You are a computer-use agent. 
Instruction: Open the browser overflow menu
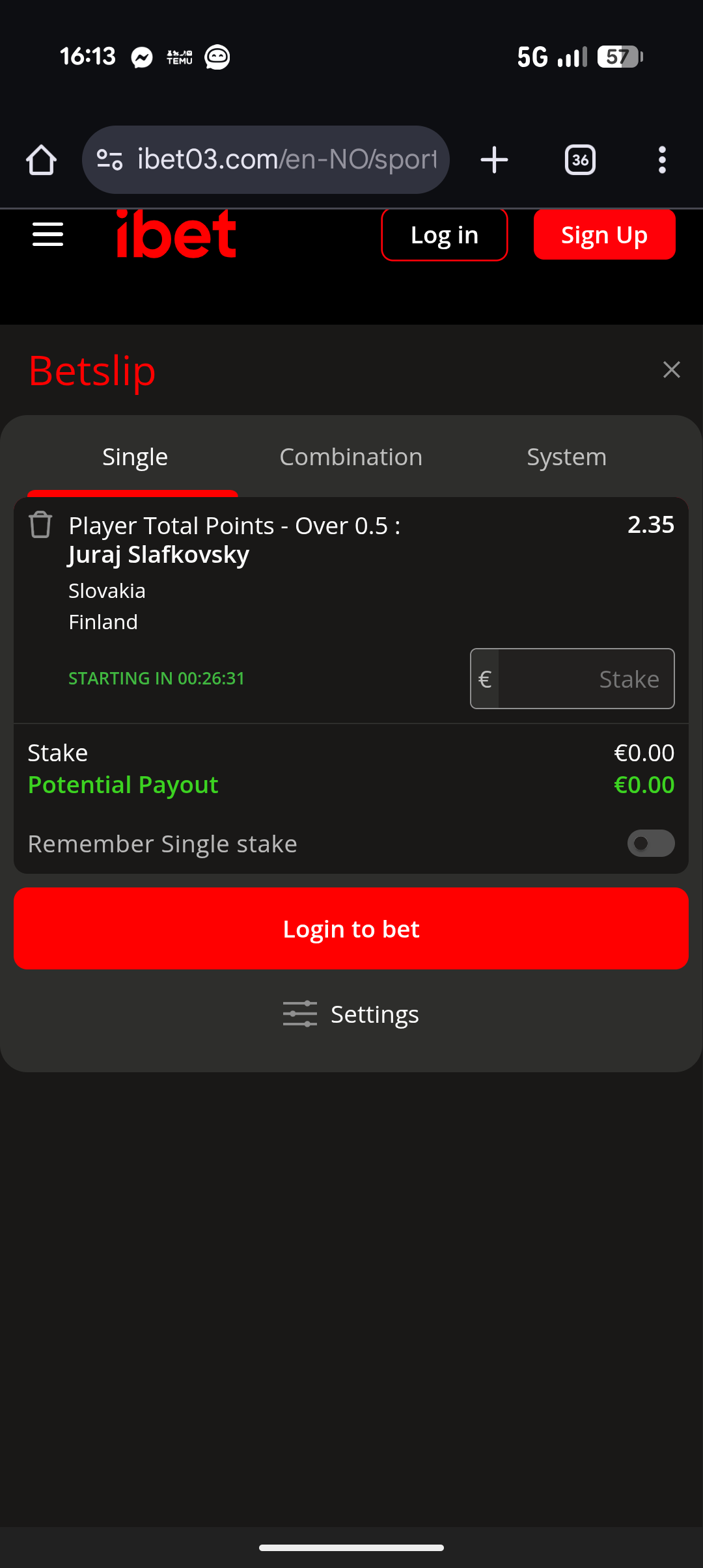(x=662, y=159)
